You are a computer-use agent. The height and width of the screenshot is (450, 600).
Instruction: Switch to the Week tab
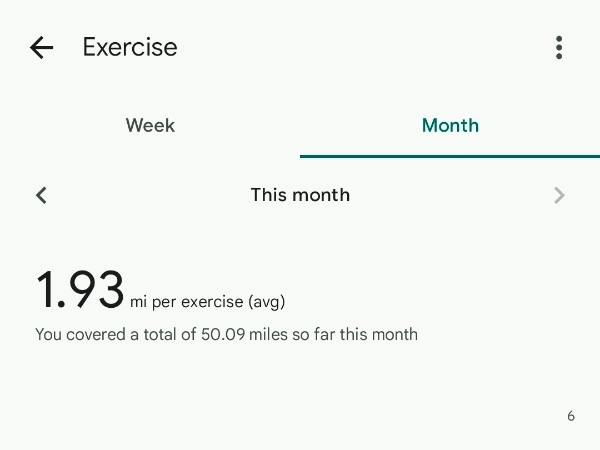coord(150,126)
